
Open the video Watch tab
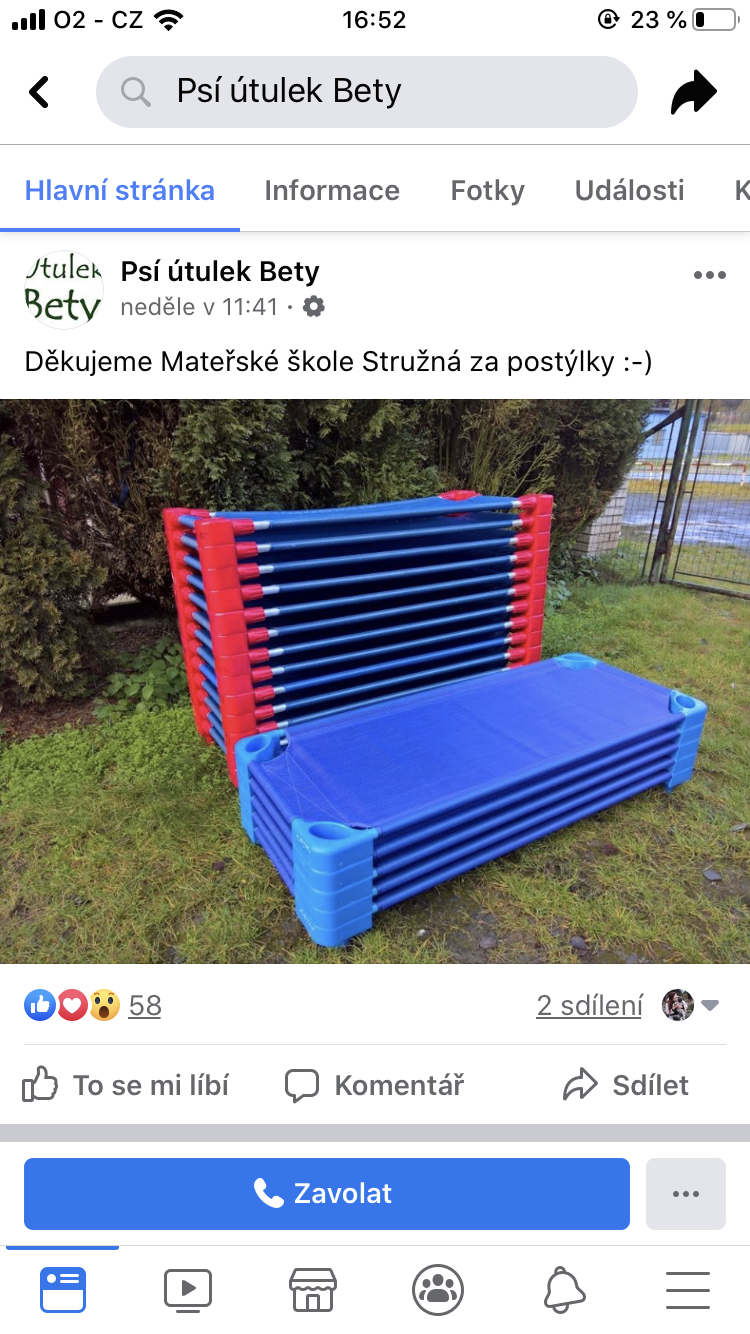[188, 1289]
